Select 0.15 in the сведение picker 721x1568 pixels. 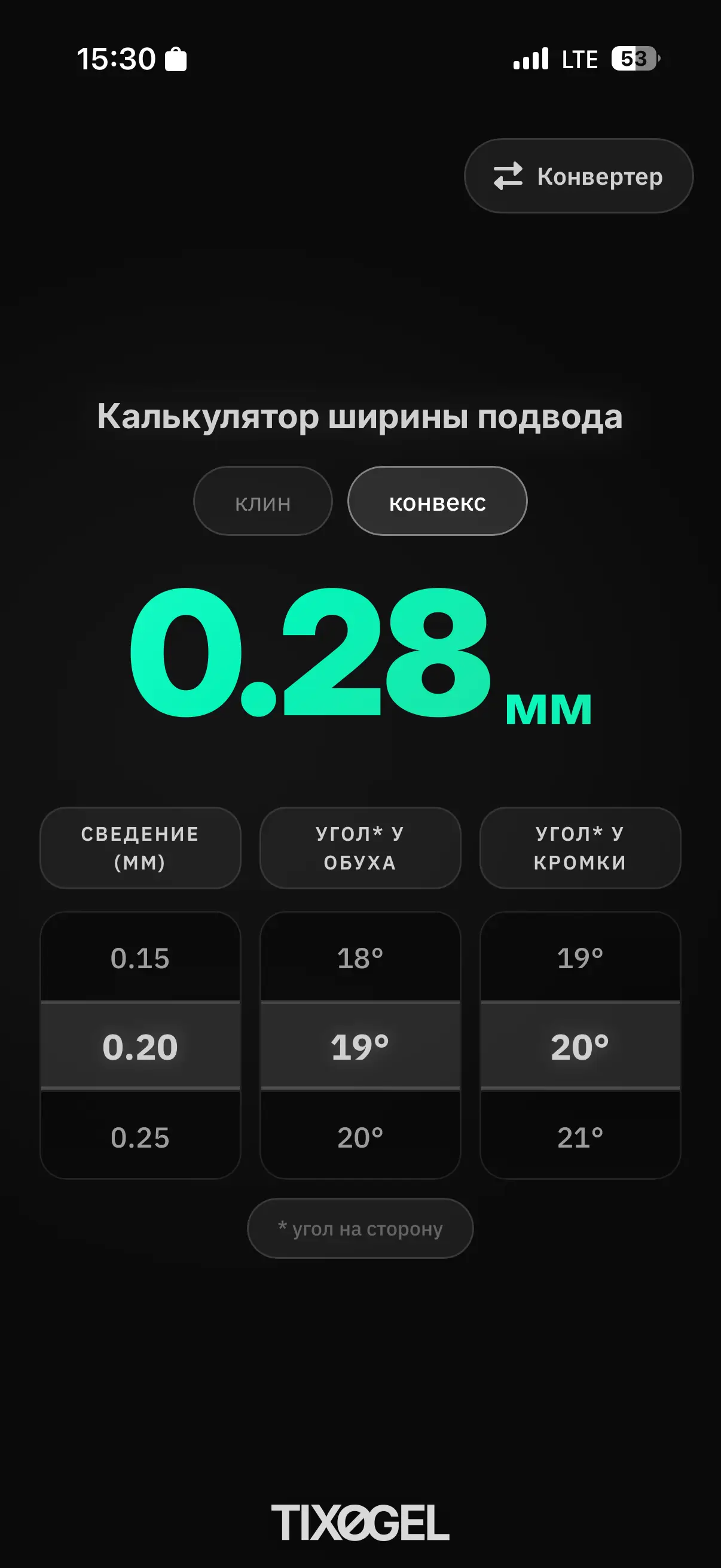coord(140,957)
